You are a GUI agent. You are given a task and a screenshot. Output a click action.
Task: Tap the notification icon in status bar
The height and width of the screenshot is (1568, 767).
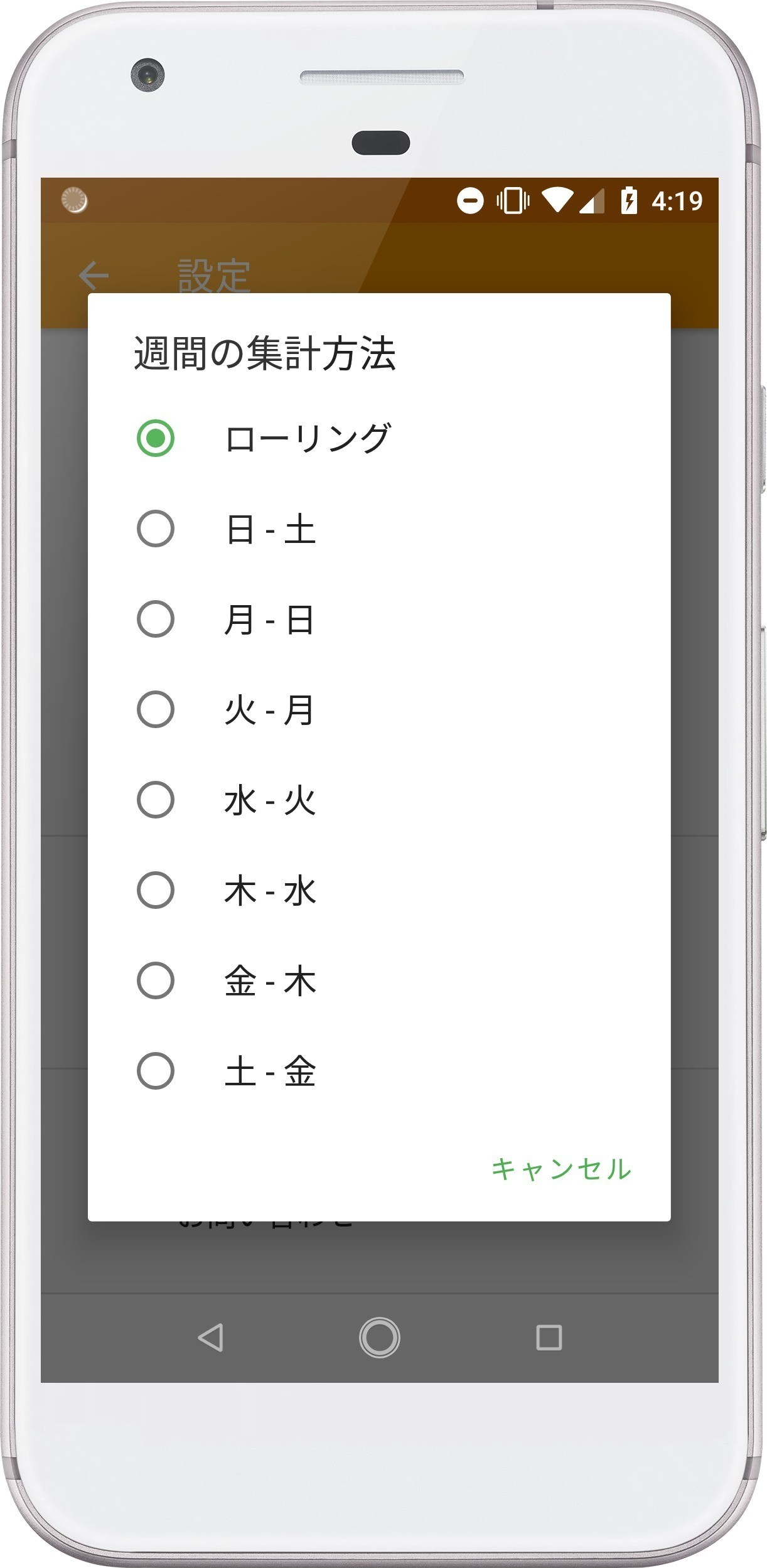coord(73,200)
